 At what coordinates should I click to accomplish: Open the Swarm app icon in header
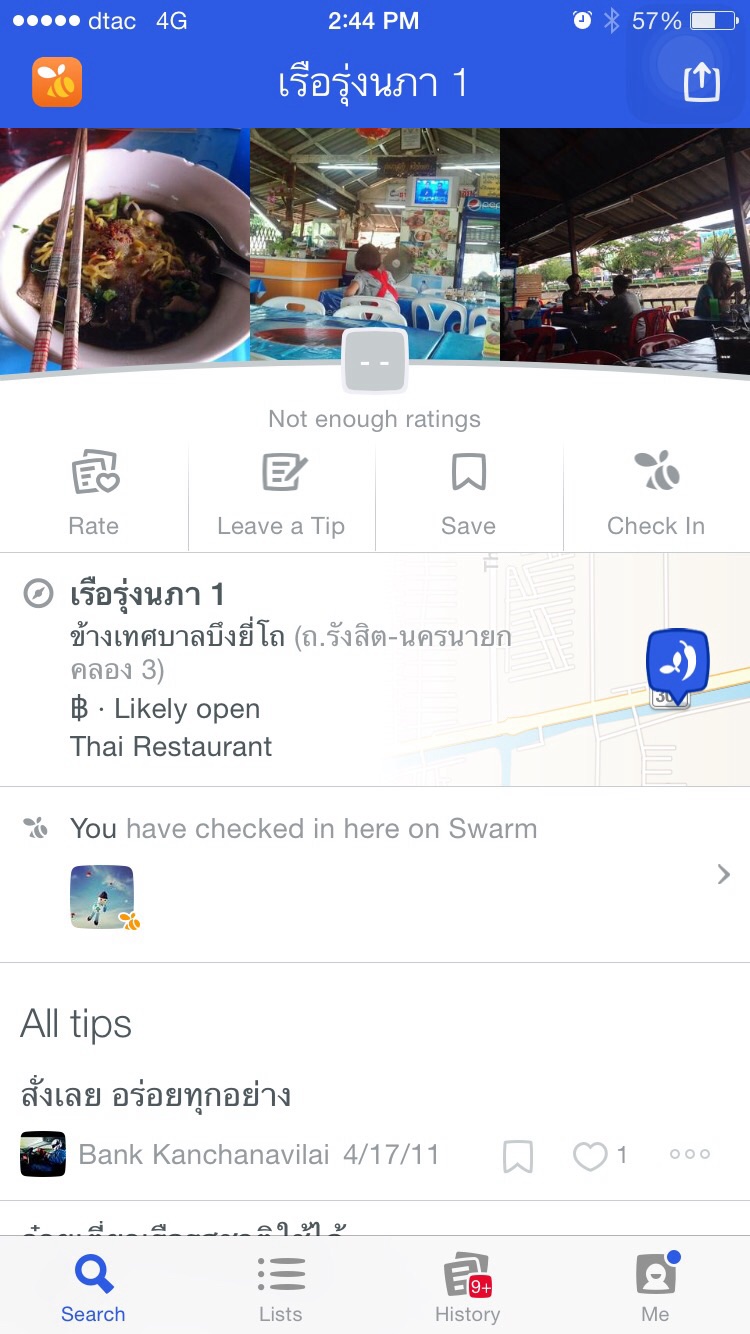57,82
